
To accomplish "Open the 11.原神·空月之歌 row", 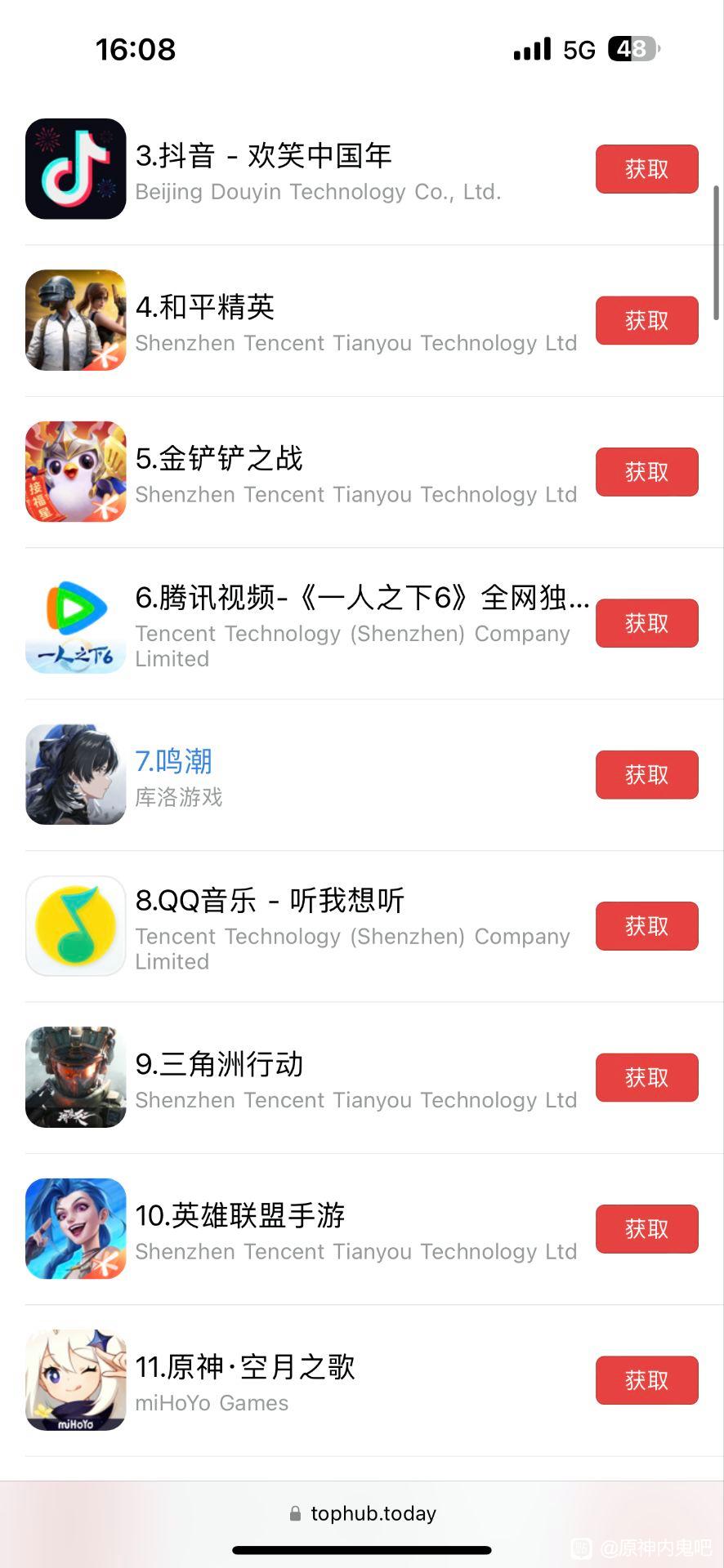I will tap(245, 1366).
